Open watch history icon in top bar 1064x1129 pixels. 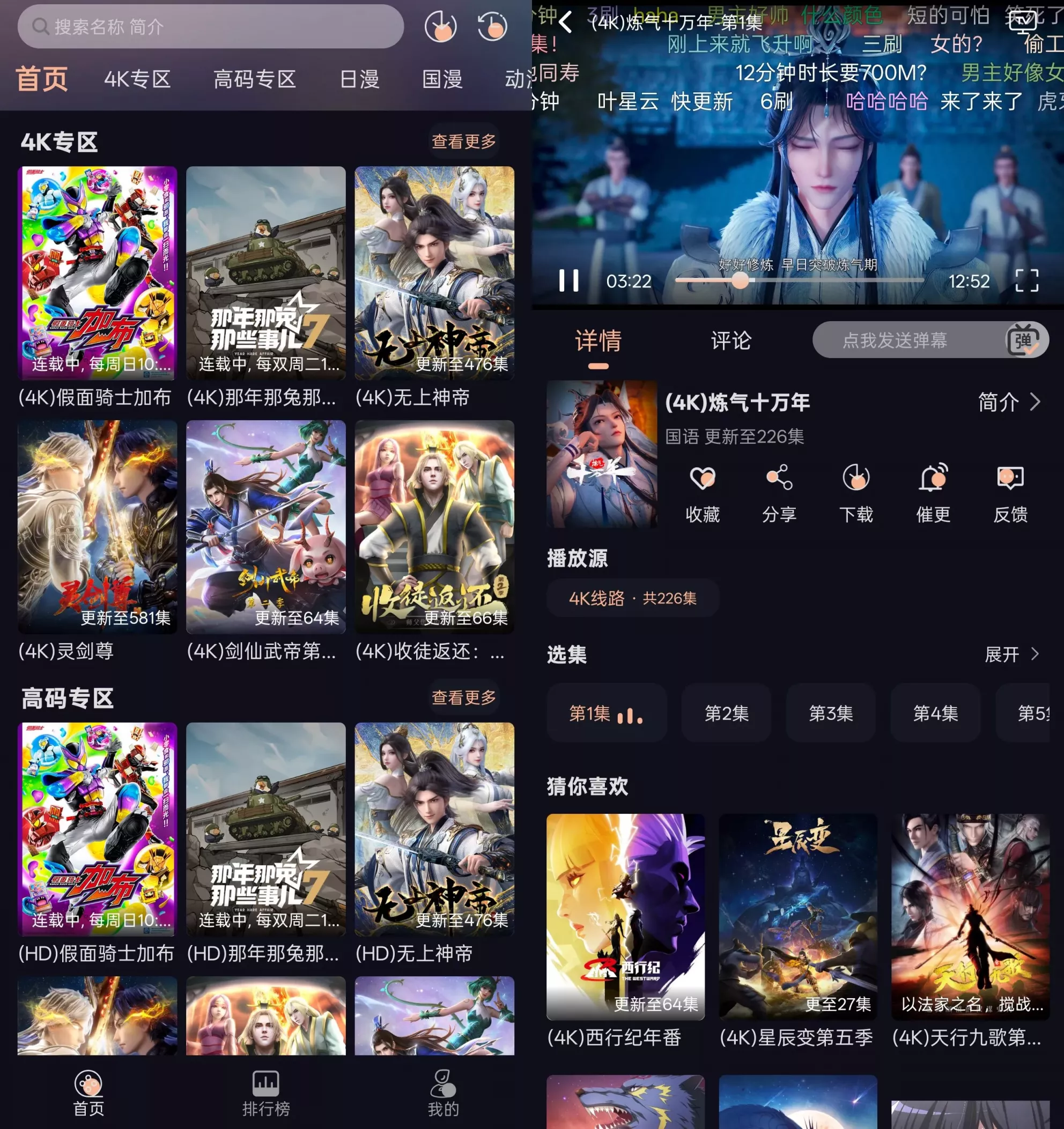(492, 27)
